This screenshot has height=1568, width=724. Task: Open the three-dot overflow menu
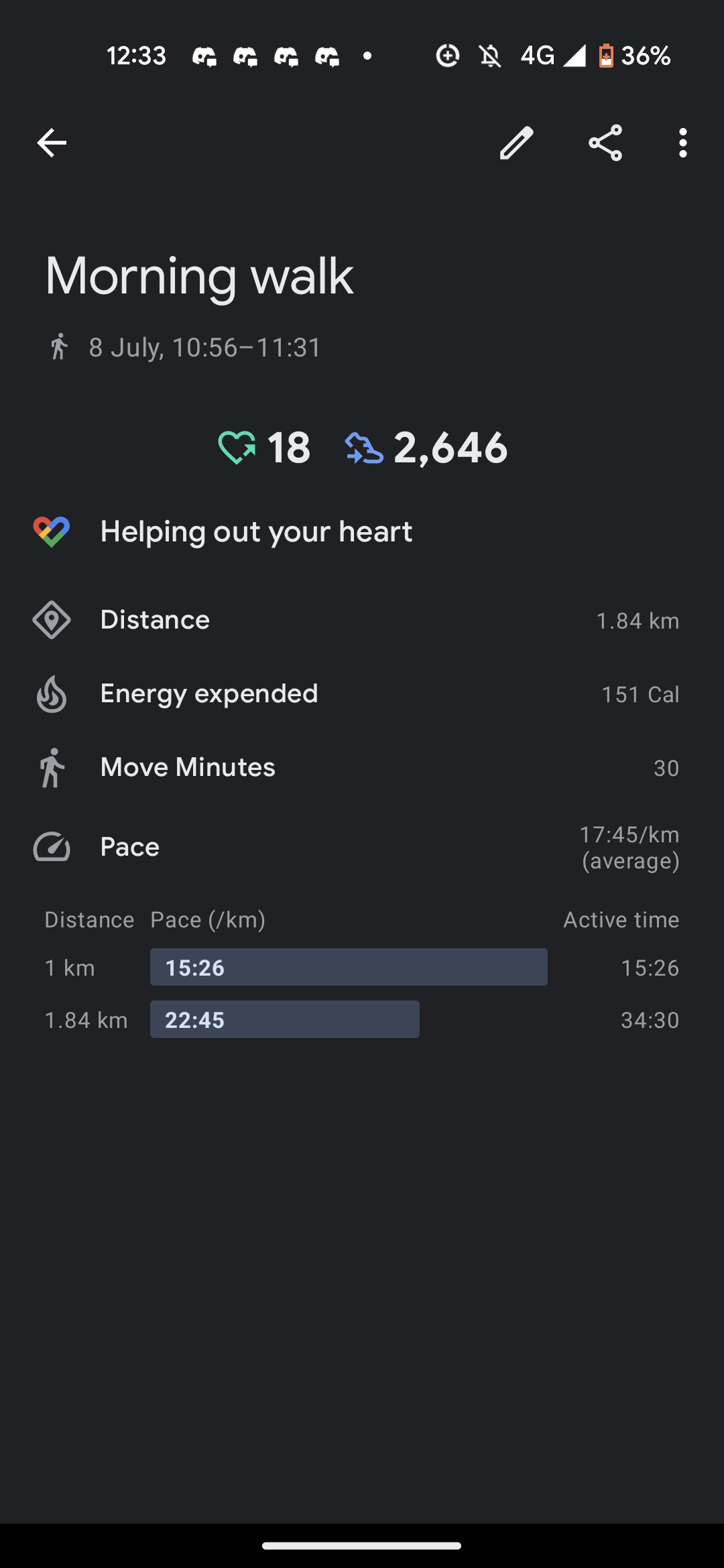click(x=683, y=143)
